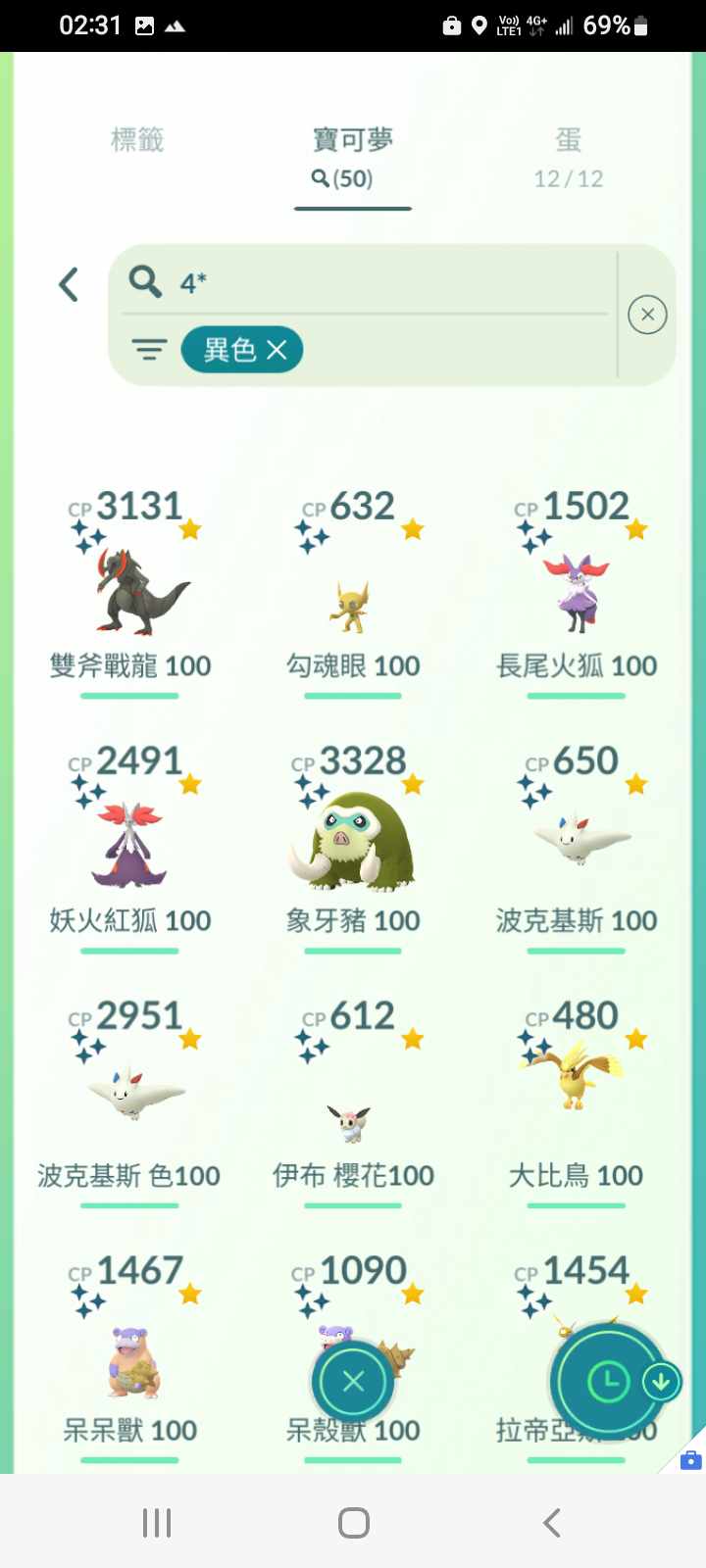The width and height of the screenshot is (706, 1568).
Task: Open the sort button with clock icon
Action: tap(607, 1383)
